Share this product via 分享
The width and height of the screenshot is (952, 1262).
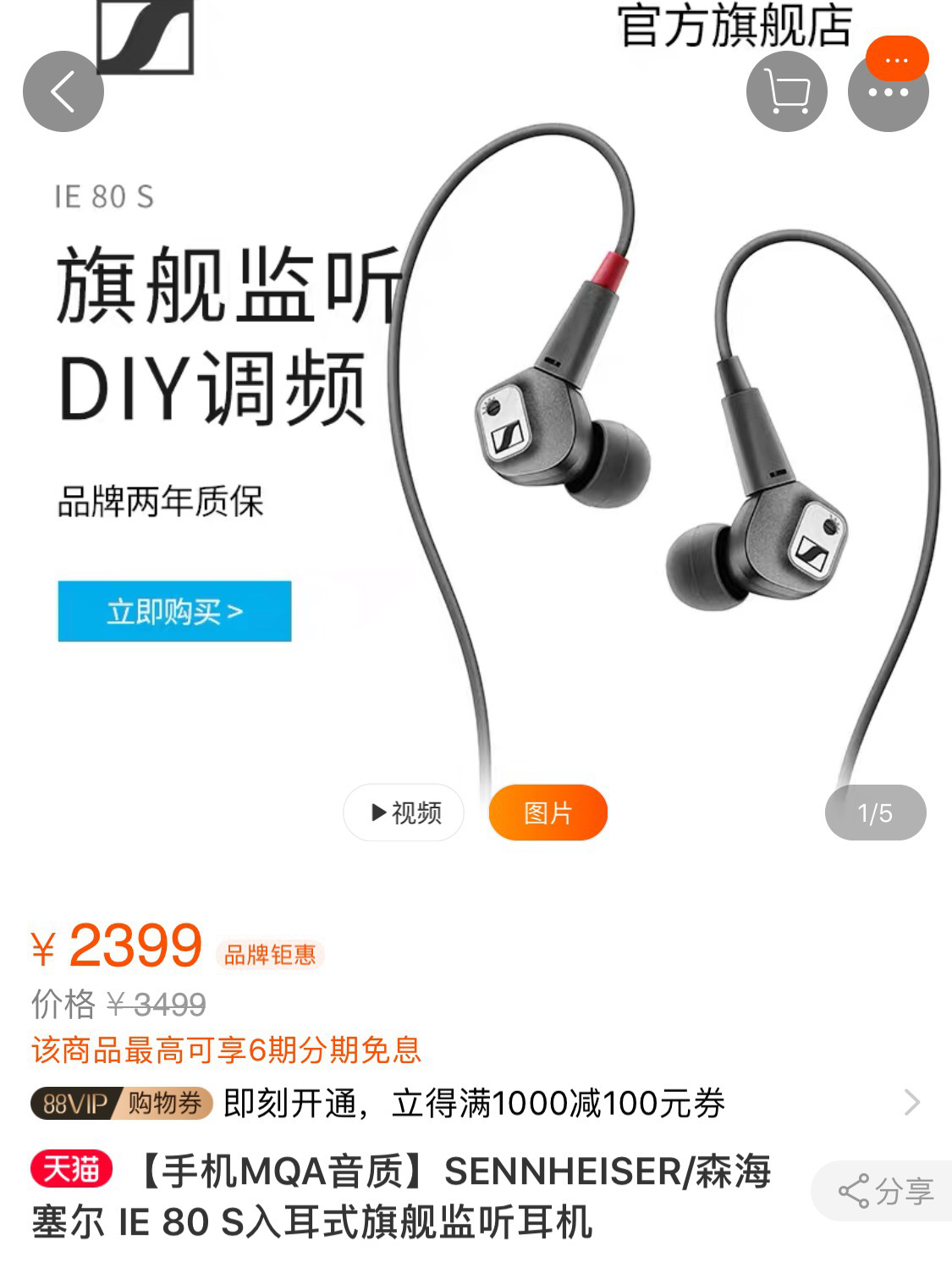pyautogui.click(x=885, y=1191)
